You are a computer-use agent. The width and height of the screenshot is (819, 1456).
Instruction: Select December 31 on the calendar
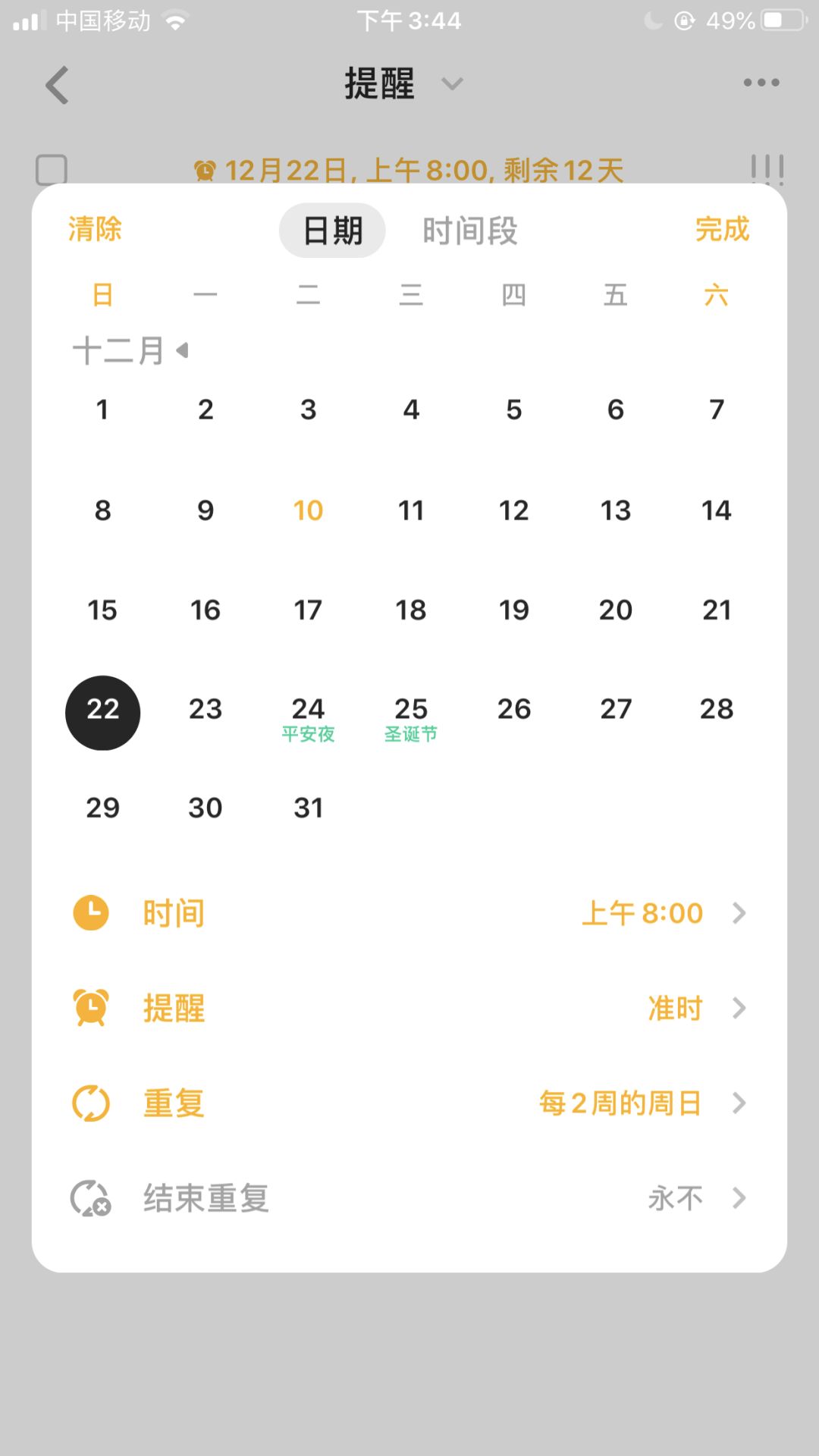(x=308, y=808)
